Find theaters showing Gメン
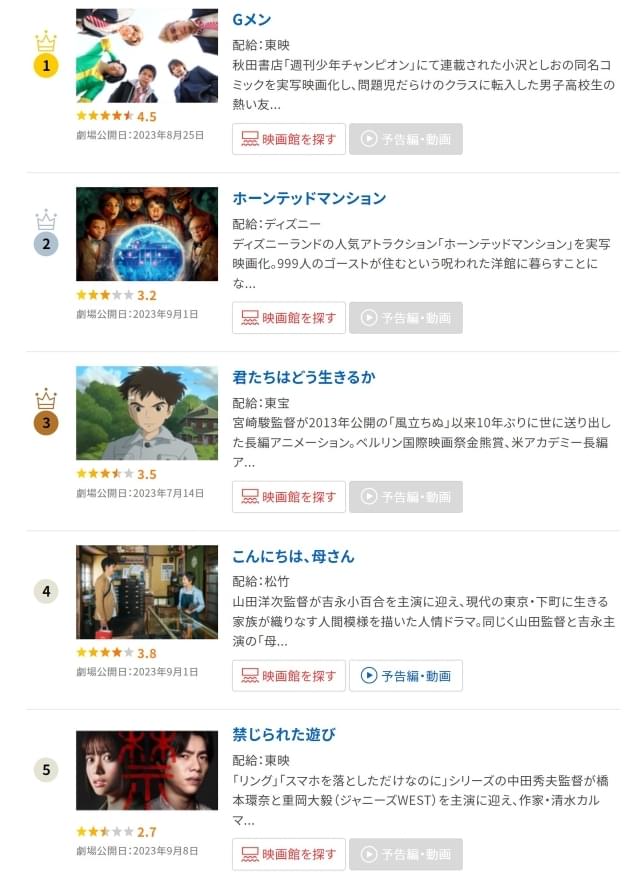This screenshot has width=640, height=878. [x=289, y=140]
